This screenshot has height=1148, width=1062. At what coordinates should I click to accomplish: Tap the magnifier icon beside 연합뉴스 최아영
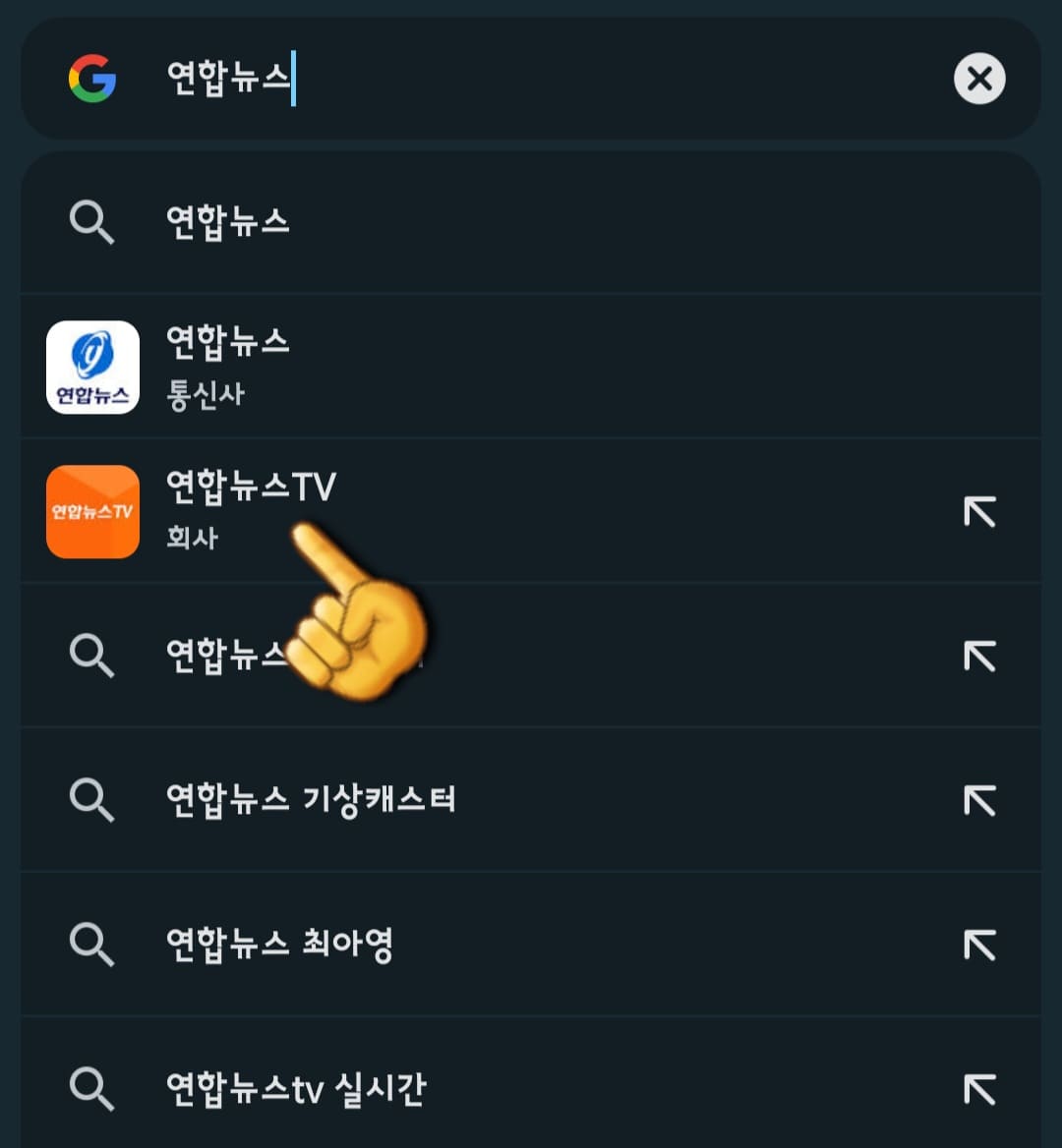(92, 945)
